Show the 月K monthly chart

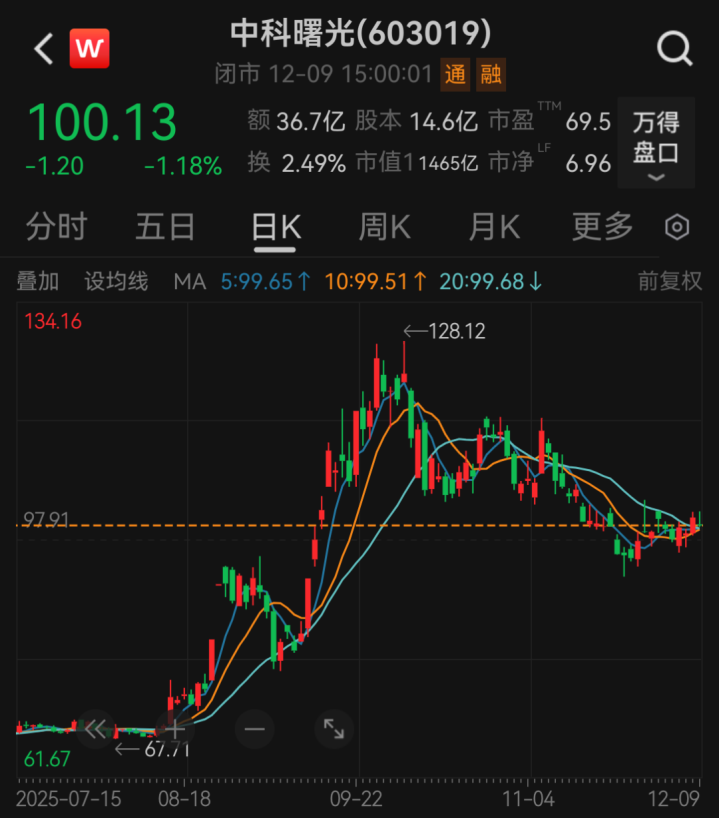(x=494, y=228)
